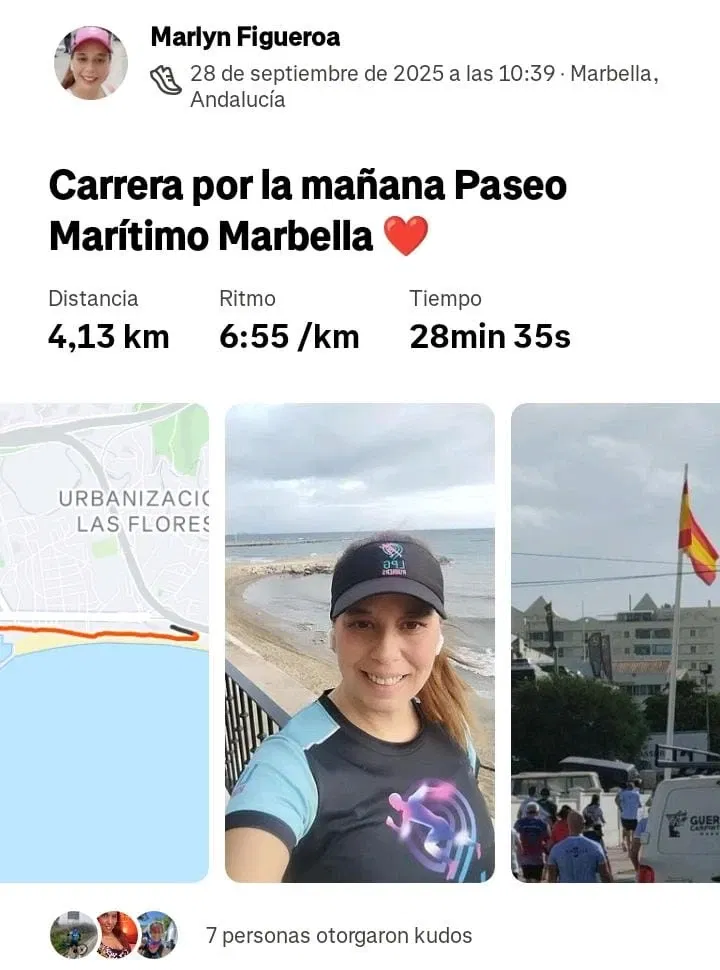The height and width of the screenshot is (970, 720).
Task: Open the route map thumbnail
Action: [104, 642]
